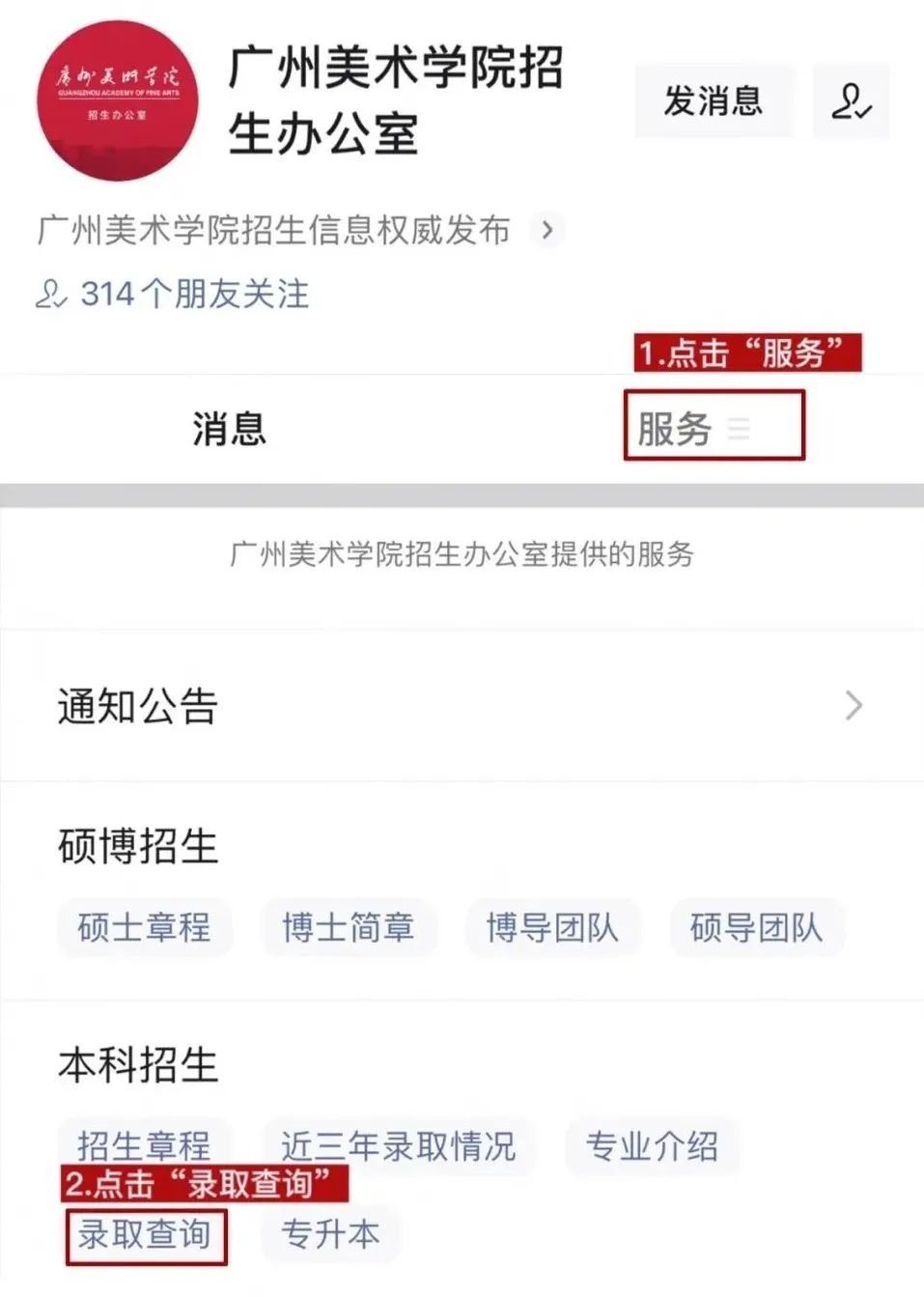
Task: Select the 博士简章 chip
Action: (349, 927)
